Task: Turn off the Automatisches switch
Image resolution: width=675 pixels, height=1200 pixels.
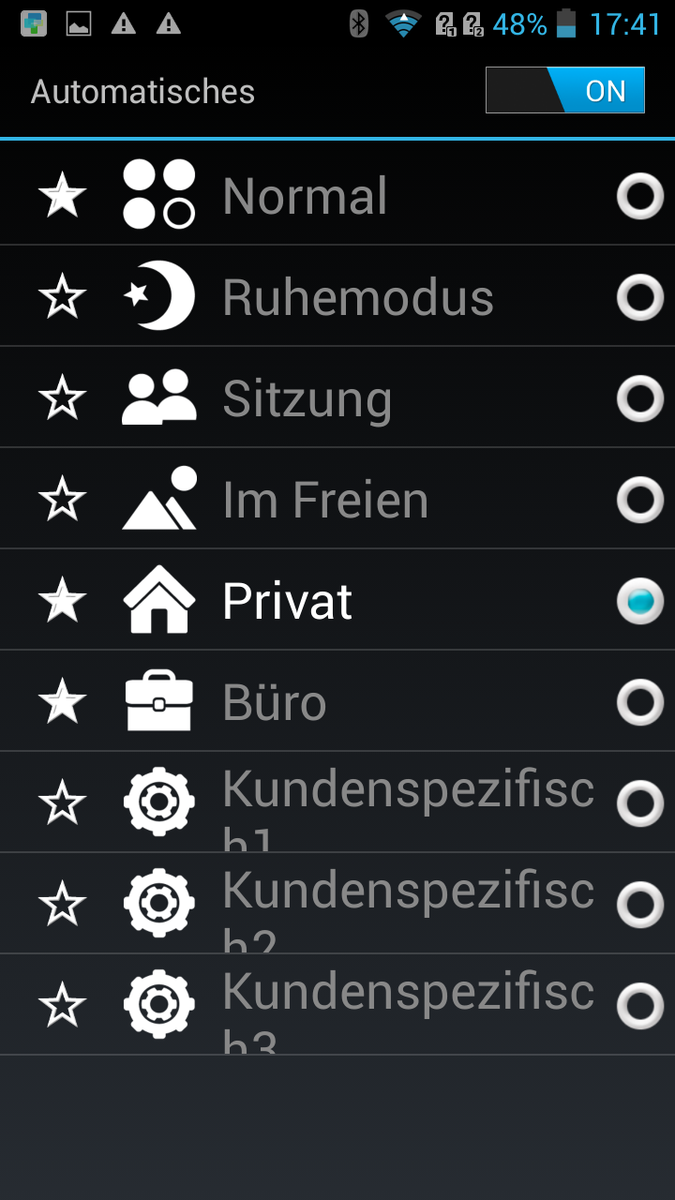Action: tap(565, 91)
